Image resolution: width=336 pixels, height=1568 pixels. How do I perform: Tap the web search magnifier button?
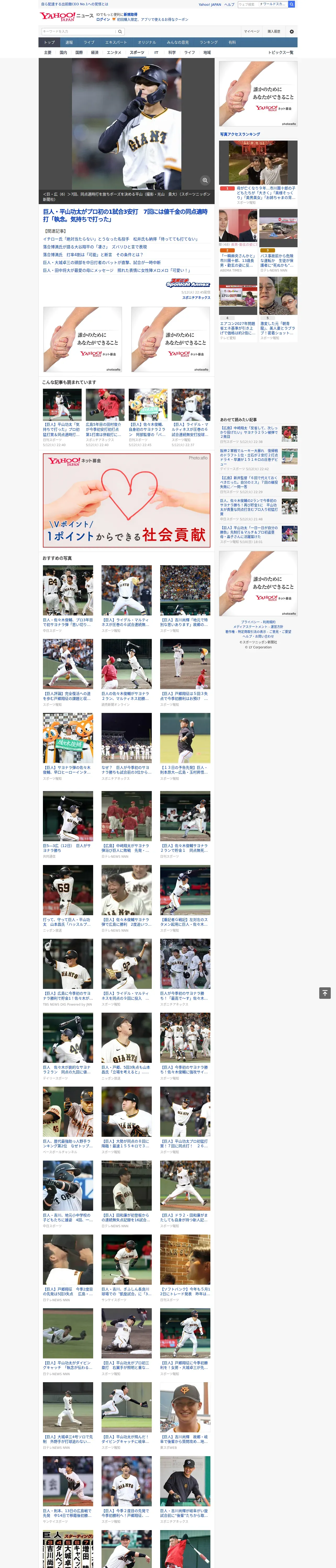pyautogui.click(x=292, y=4)
